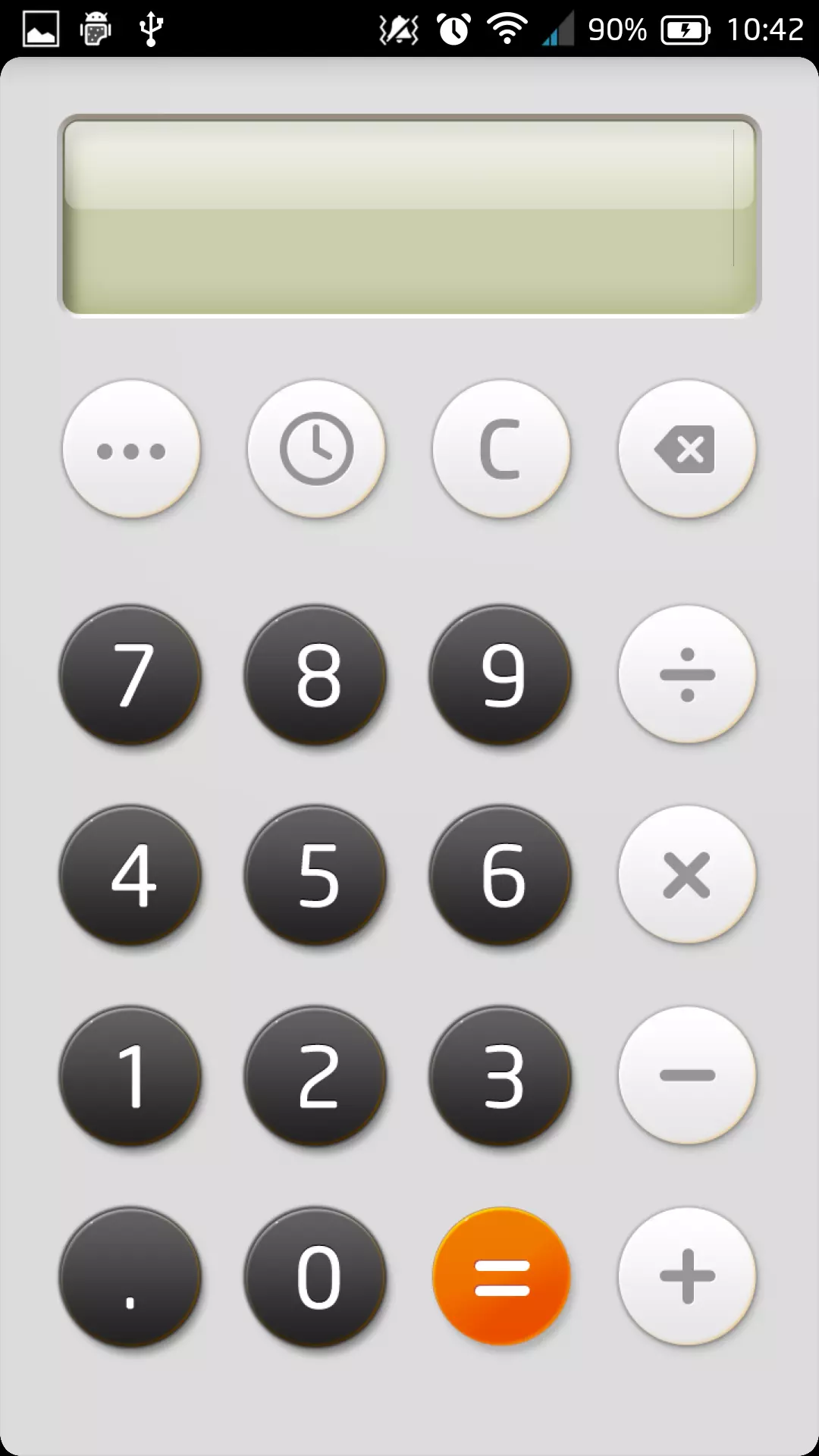819x1456 pixels.
Task: Choose the multiply operator
Action: point(686,875)
